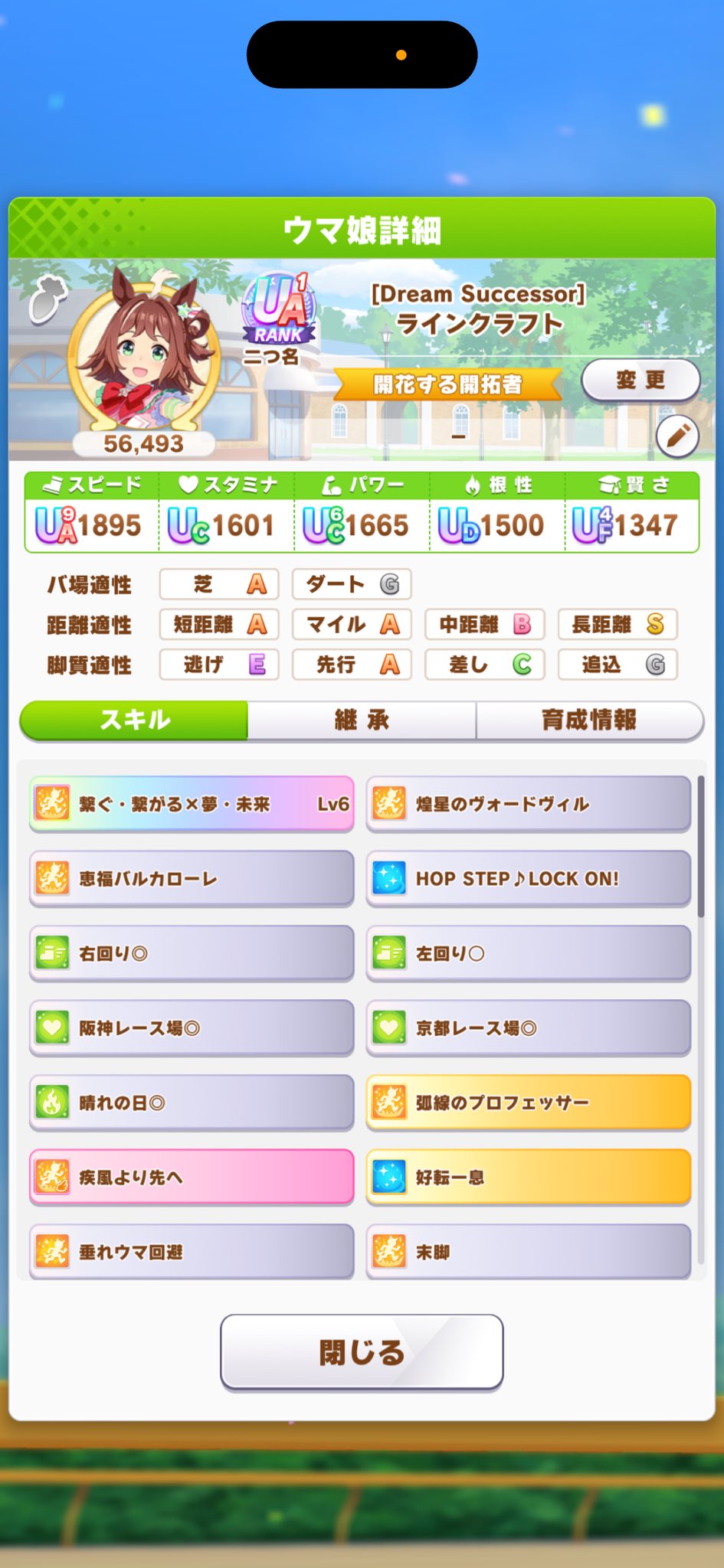The height and width of the screenshot is (1568, 724).
Task: Open the pencil edit icon
Action: (x=677, y=436)
